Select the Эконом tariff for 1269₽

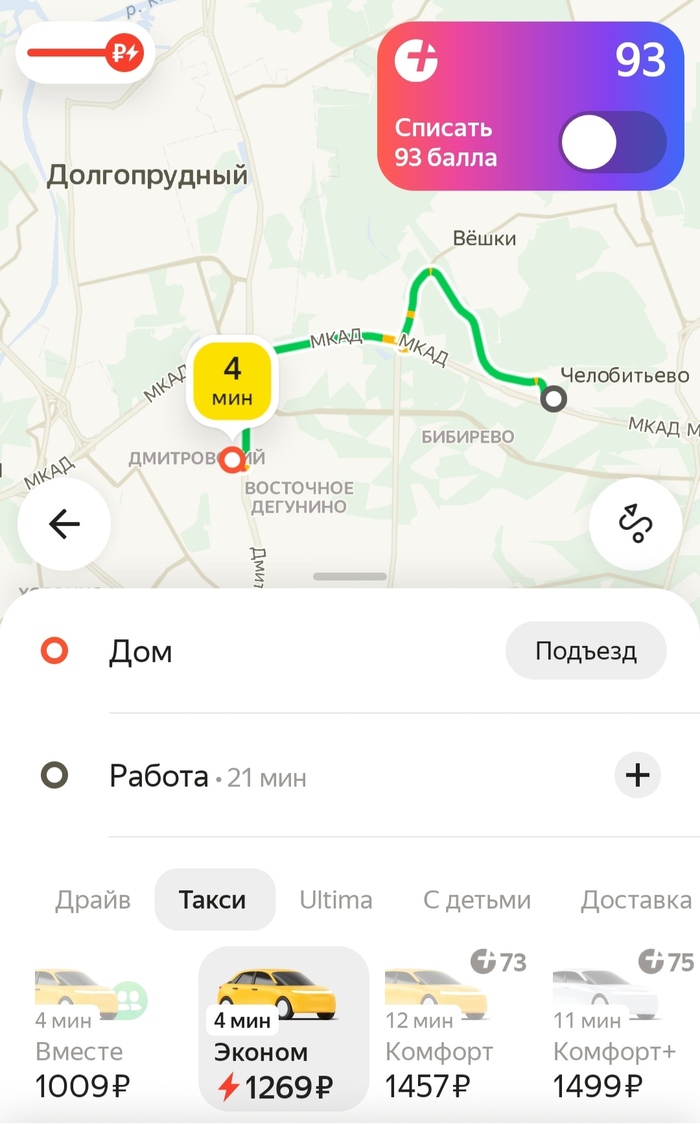coord(283,1030)
